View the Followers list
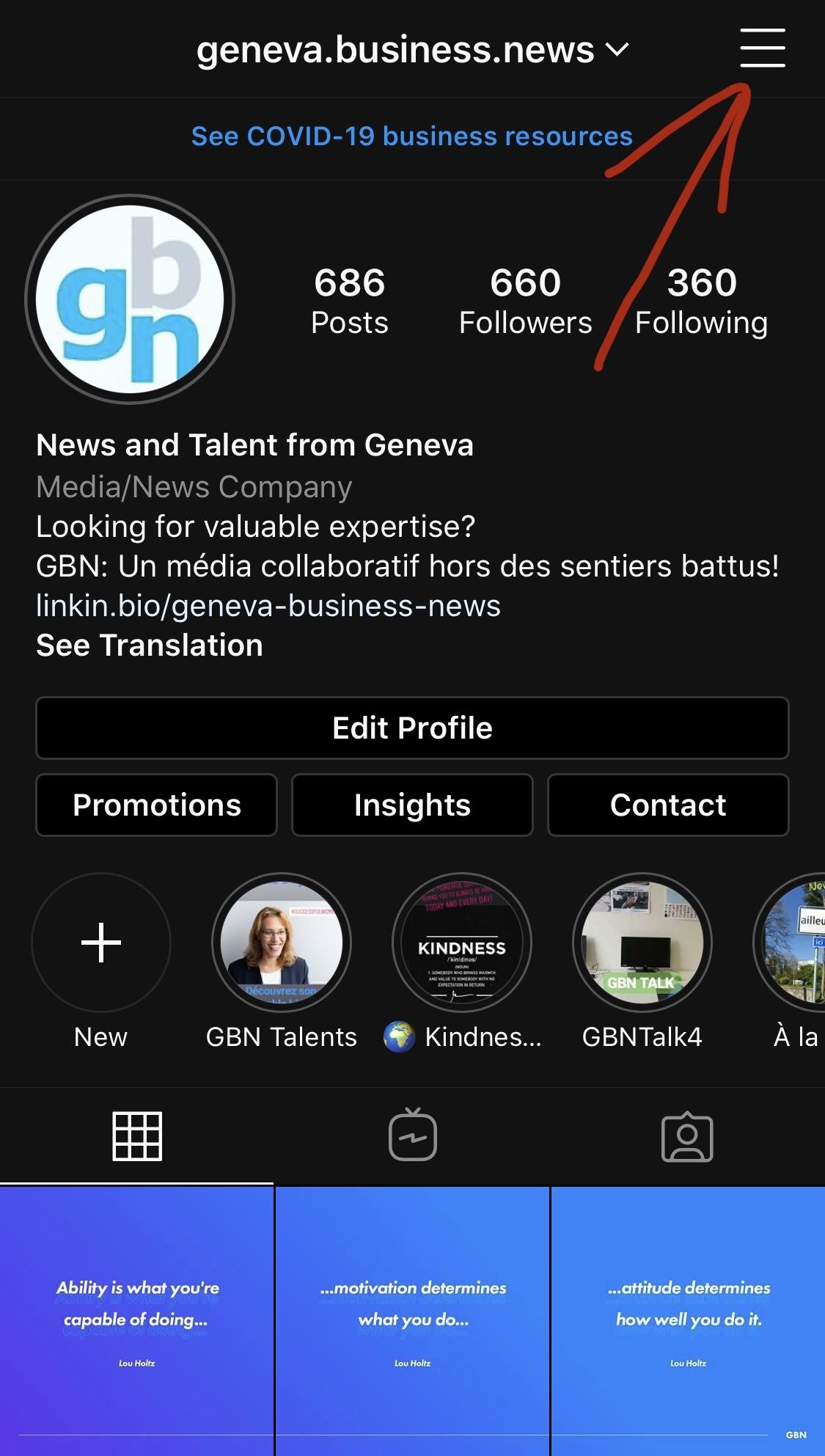Screen dimensions: 825x1456 [525, 301]
